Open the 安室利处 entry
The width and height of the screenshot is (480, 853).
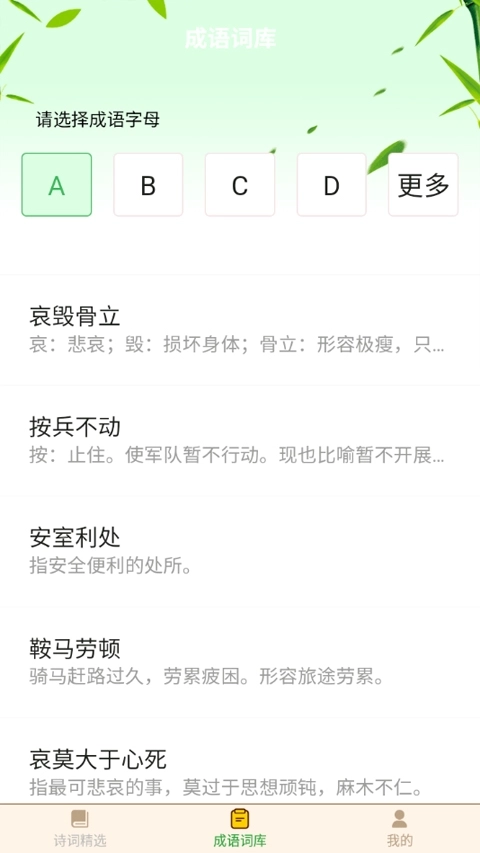pos(240,552)
